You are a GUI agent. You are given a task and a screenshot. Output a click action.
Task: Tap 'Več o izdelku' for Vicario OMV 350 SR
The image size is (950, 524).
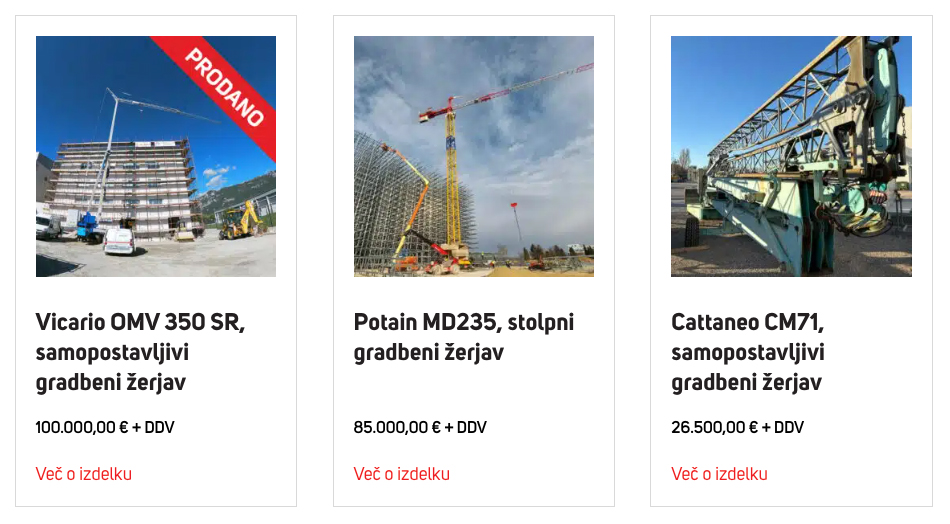[x=84, y=474]
